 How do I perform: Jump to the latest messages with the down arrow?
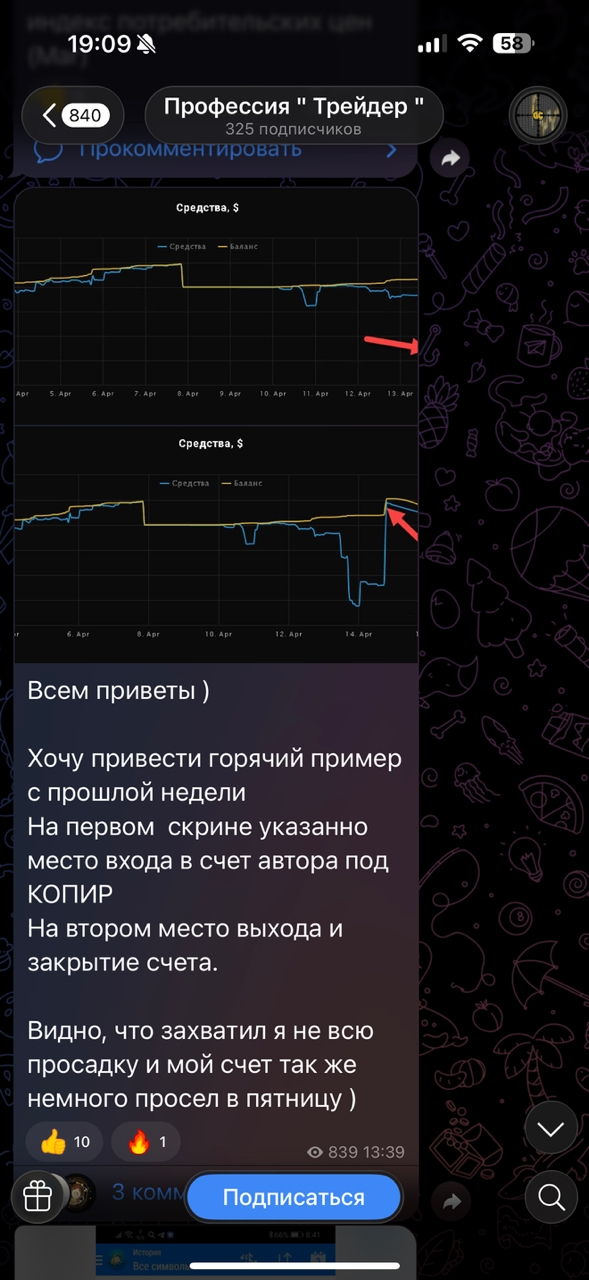point(550,1130)
